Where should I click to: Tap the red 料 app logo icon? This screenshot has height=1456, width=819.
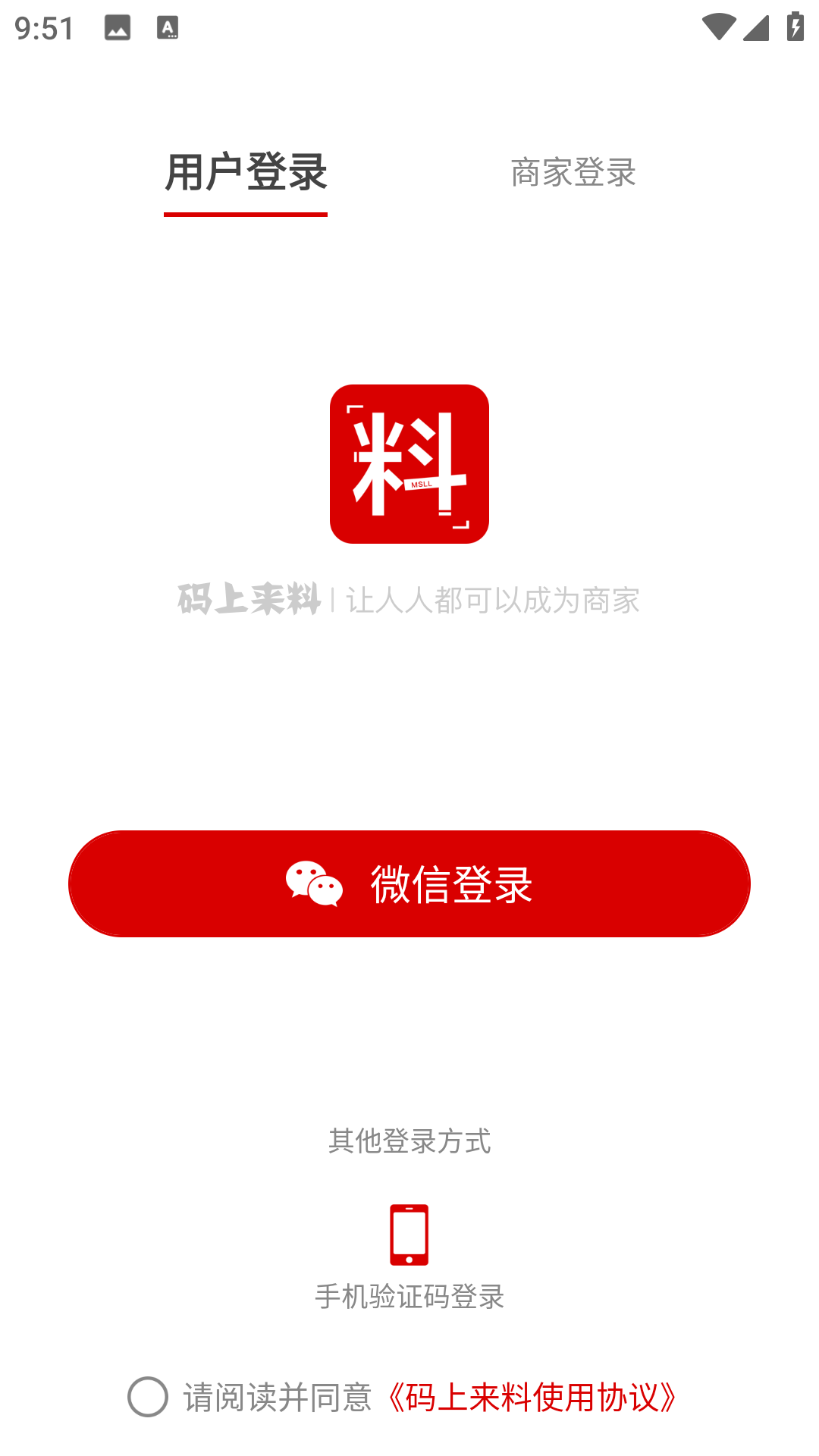tap(409, 463)
